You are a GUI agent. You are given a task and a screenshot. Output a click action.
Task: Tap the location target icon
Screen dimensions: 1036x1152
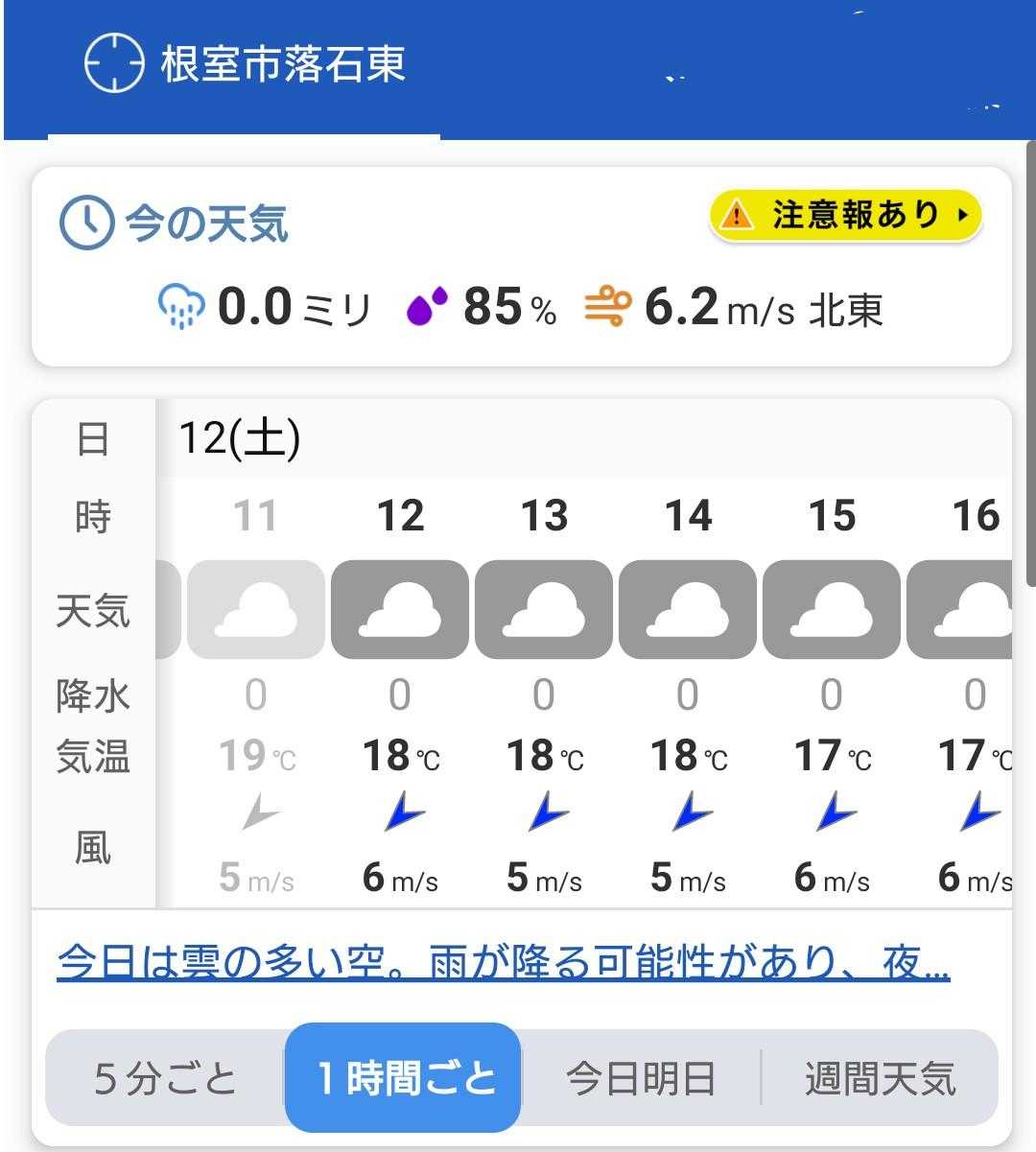(x=114, y=63)
